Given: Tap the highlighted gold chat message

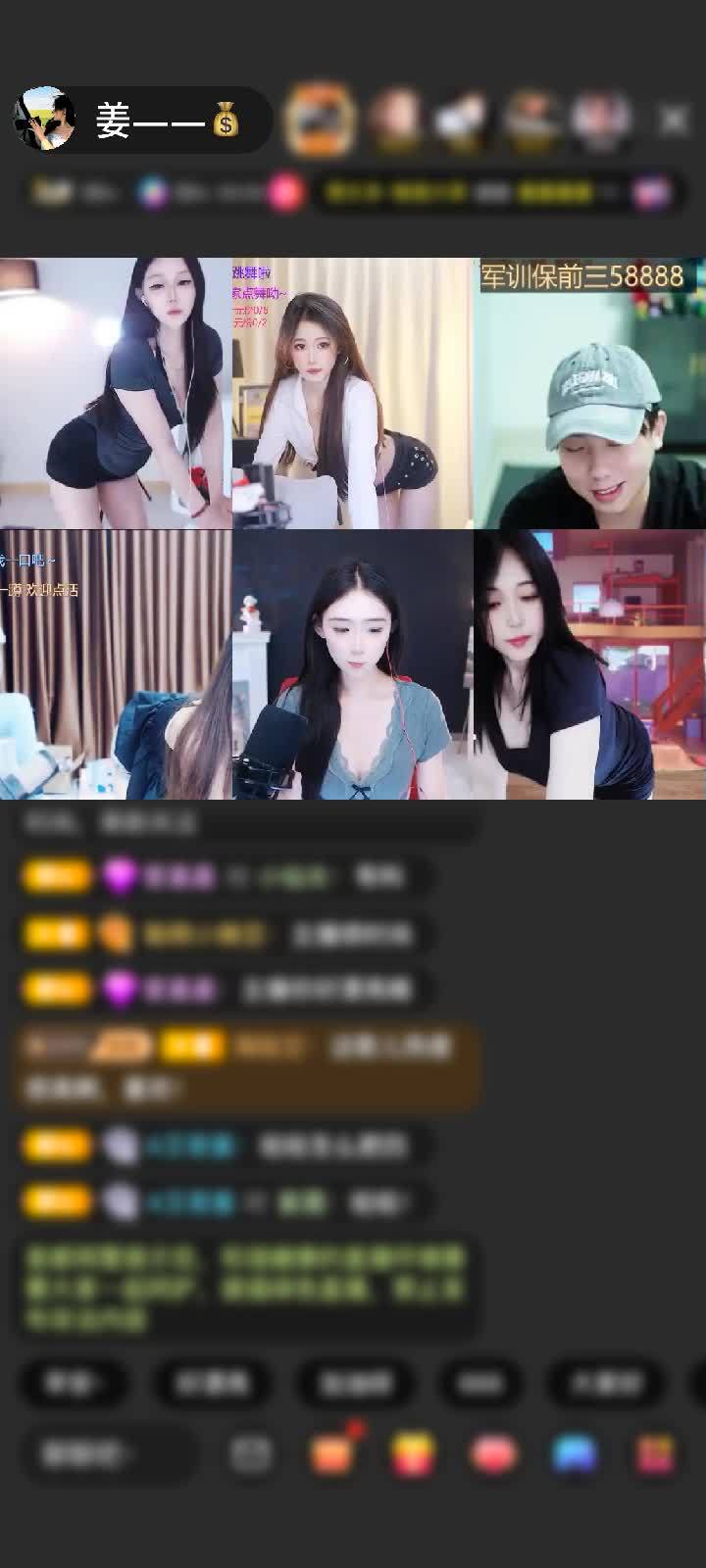Looking at the screenshot, I should [245, 1063].
